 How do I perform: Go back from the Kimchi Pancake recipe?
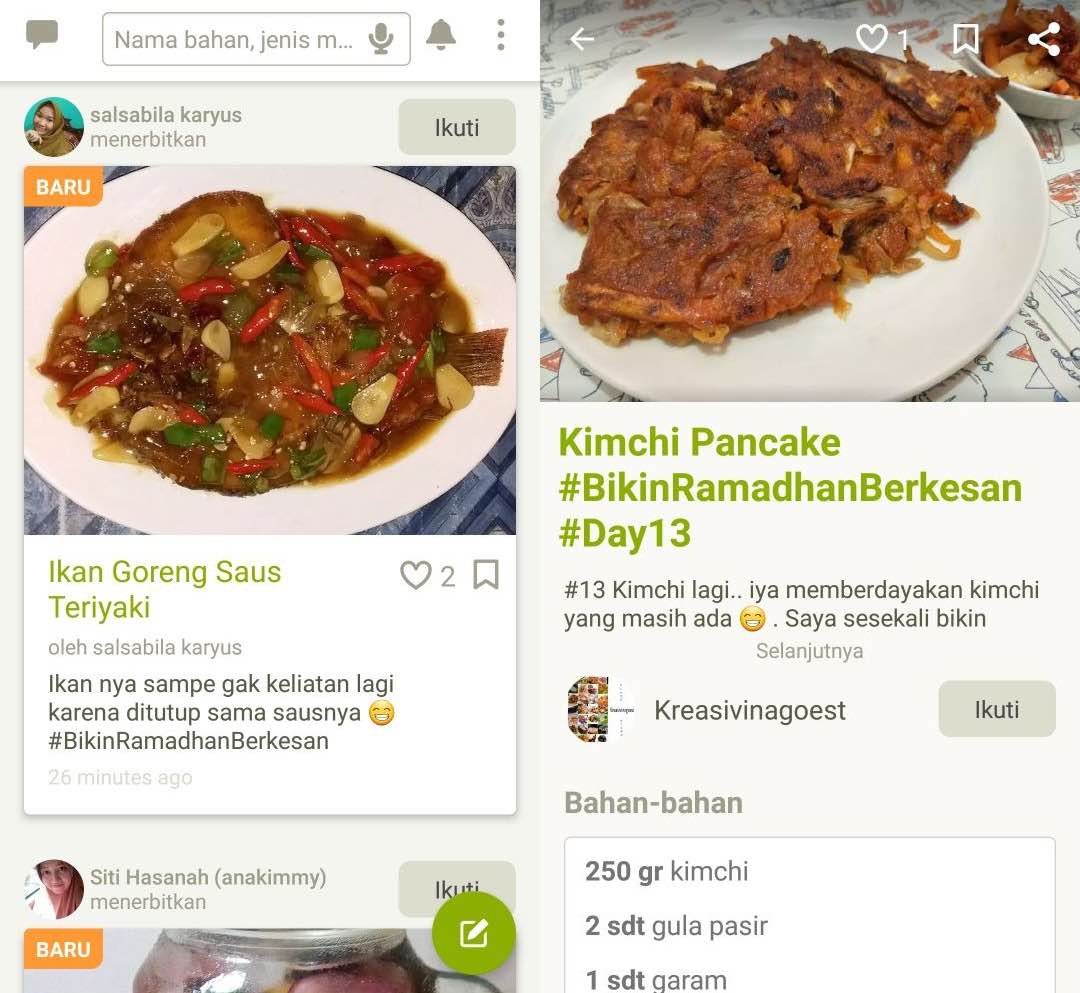tap(582, 39)
